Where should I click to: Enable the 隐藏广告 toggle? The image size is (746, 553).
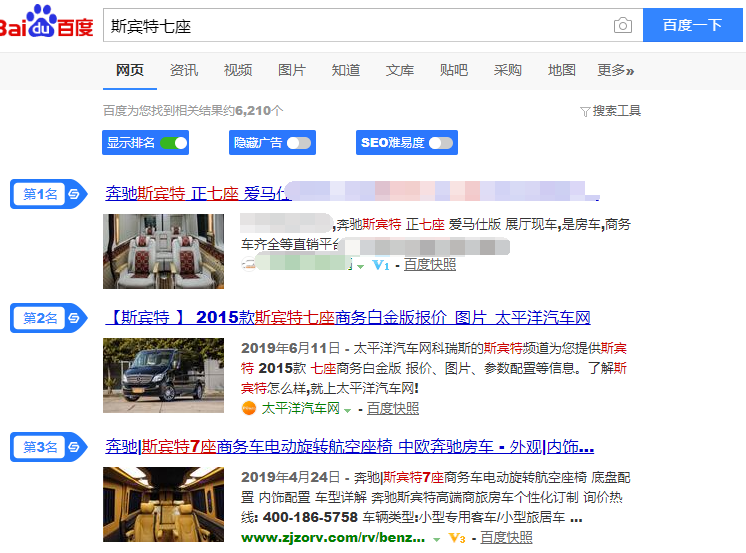pyautogui.click(x=299, y=143)
